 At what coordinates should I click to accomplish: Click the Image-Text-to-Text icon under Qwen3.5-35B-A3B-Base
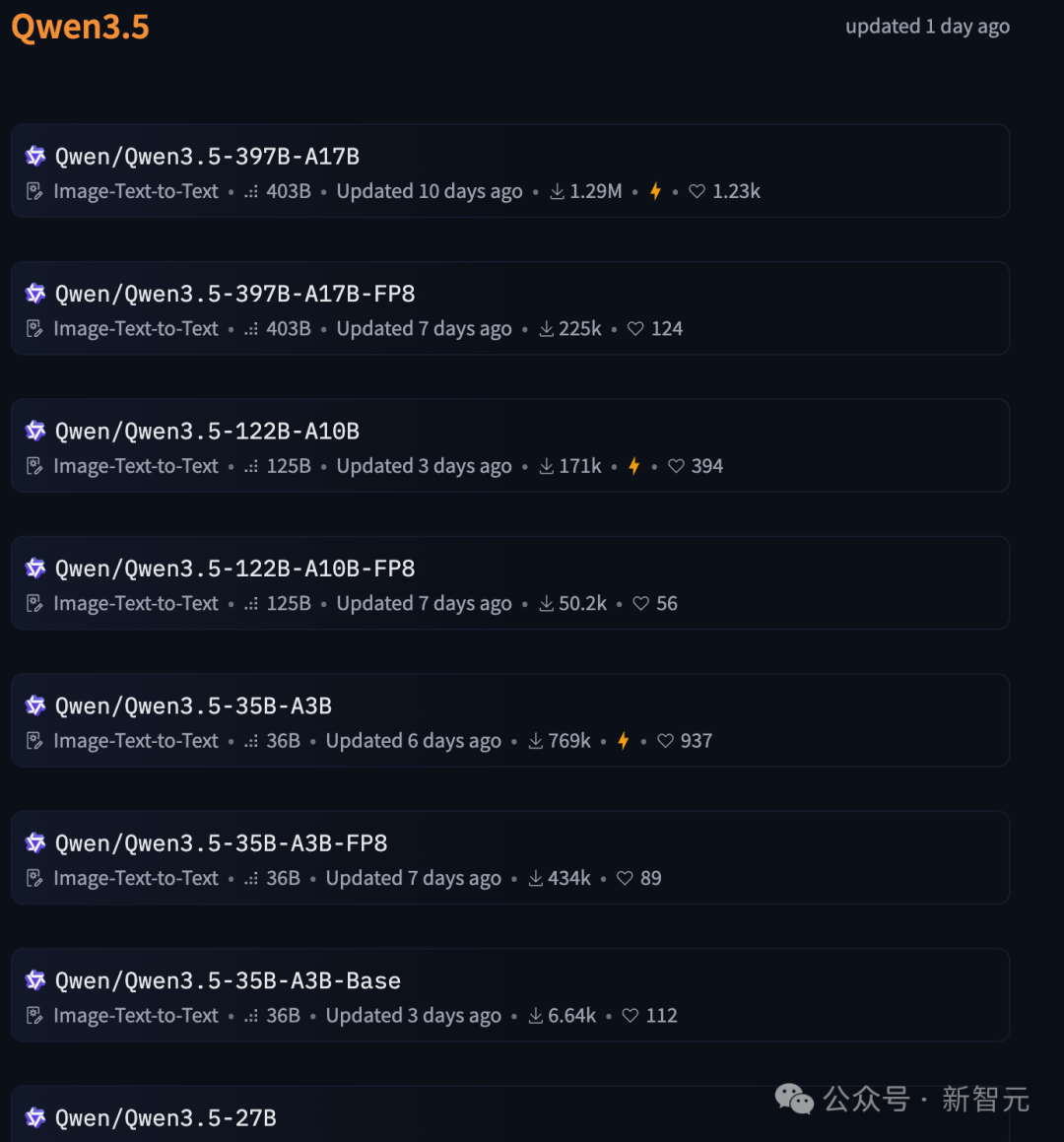[31, 1015]
